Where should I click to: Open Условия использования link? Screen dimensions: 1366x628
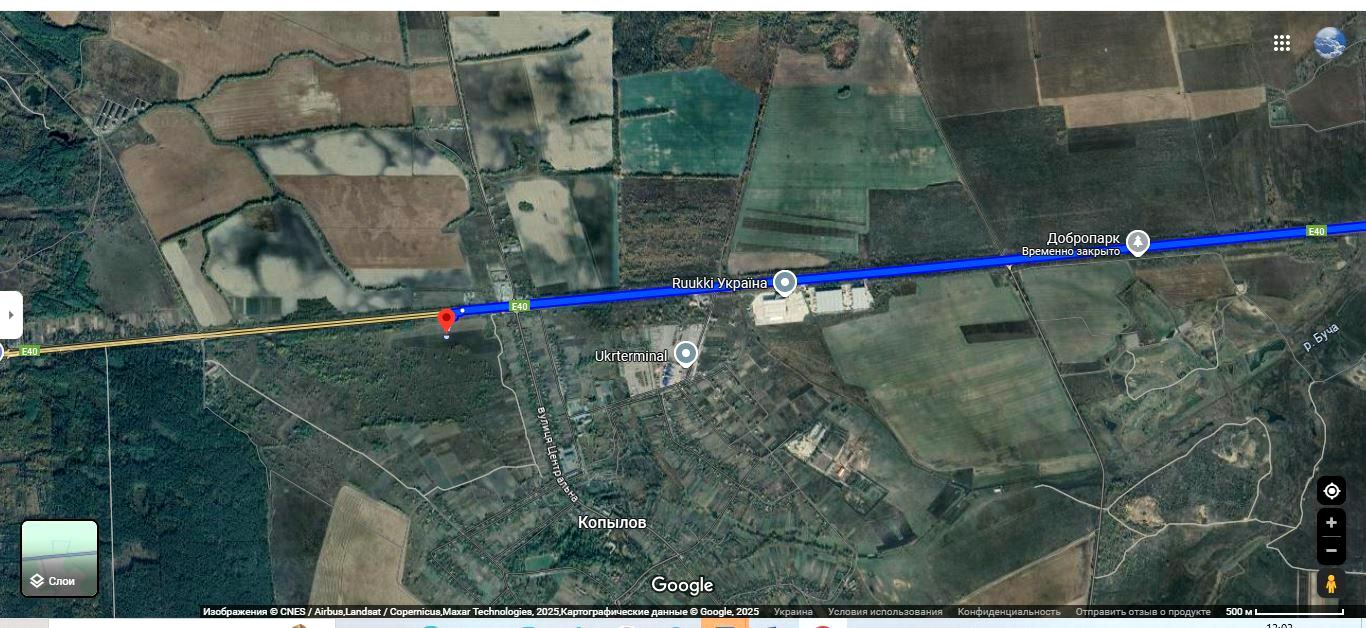click(x=885, y=612)
